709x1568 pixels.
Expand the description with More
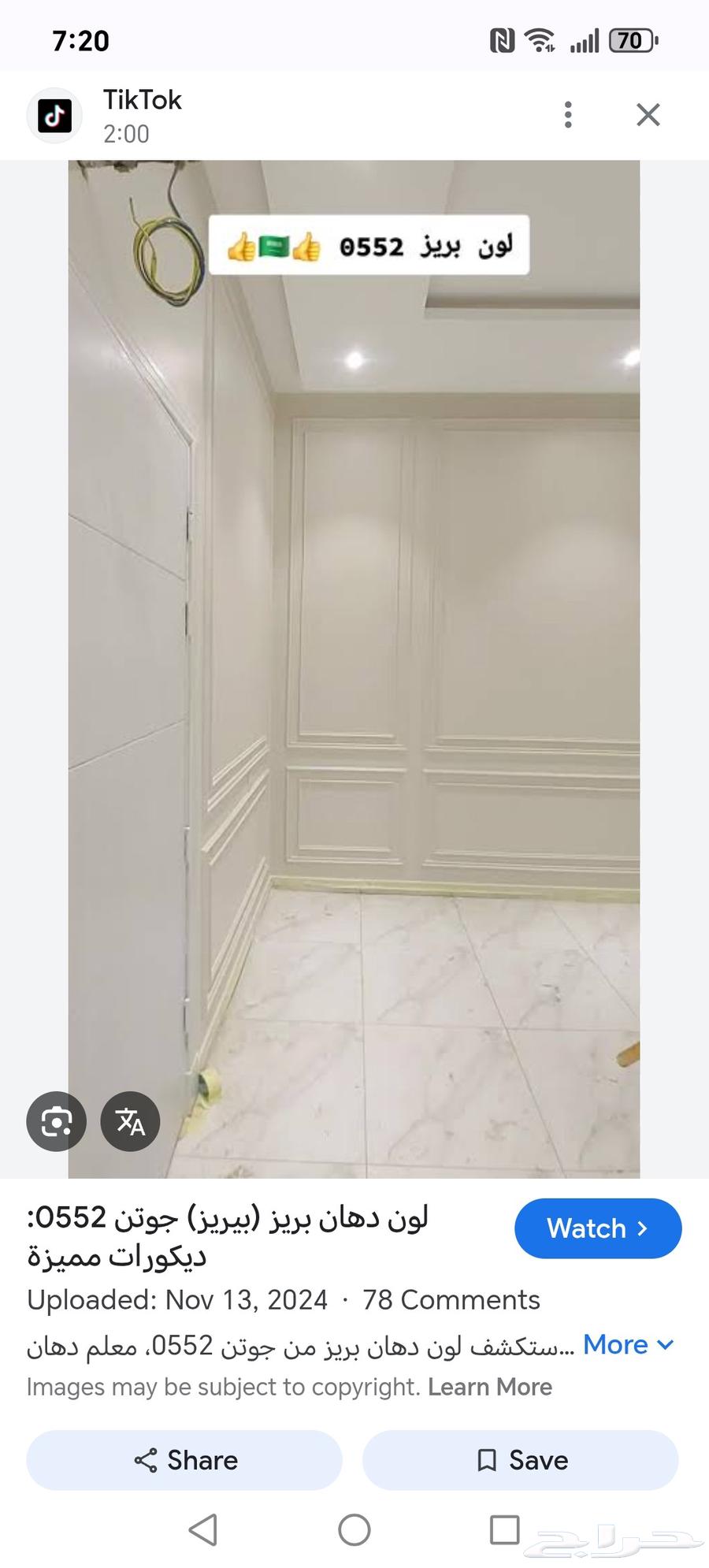point(628,1344)
